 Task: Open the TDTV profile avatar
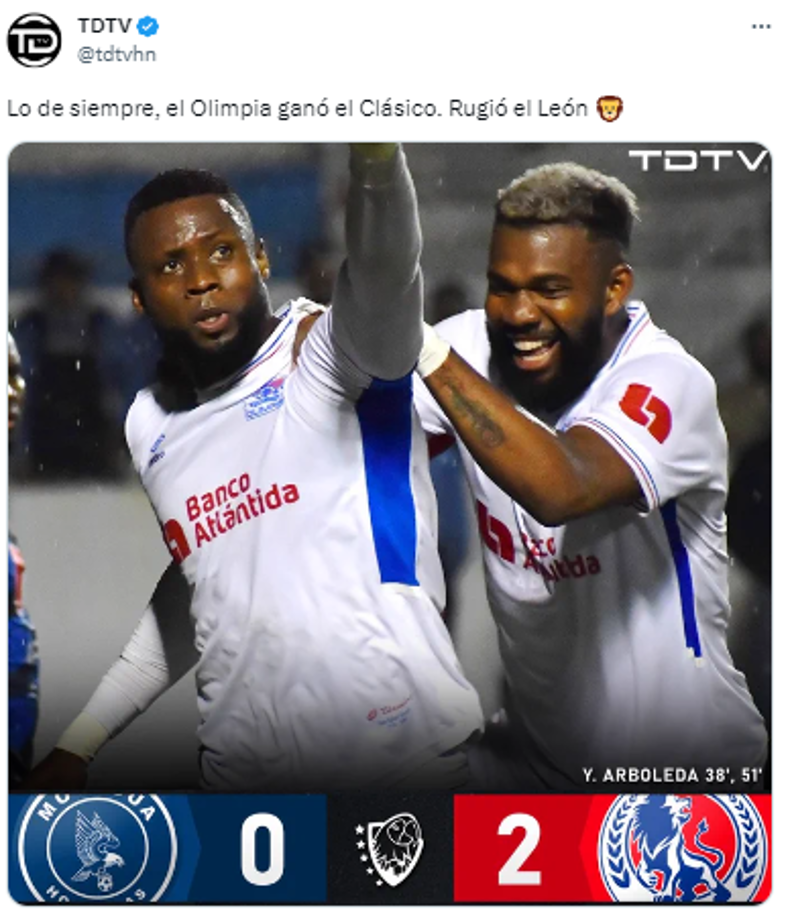[34, 40]
